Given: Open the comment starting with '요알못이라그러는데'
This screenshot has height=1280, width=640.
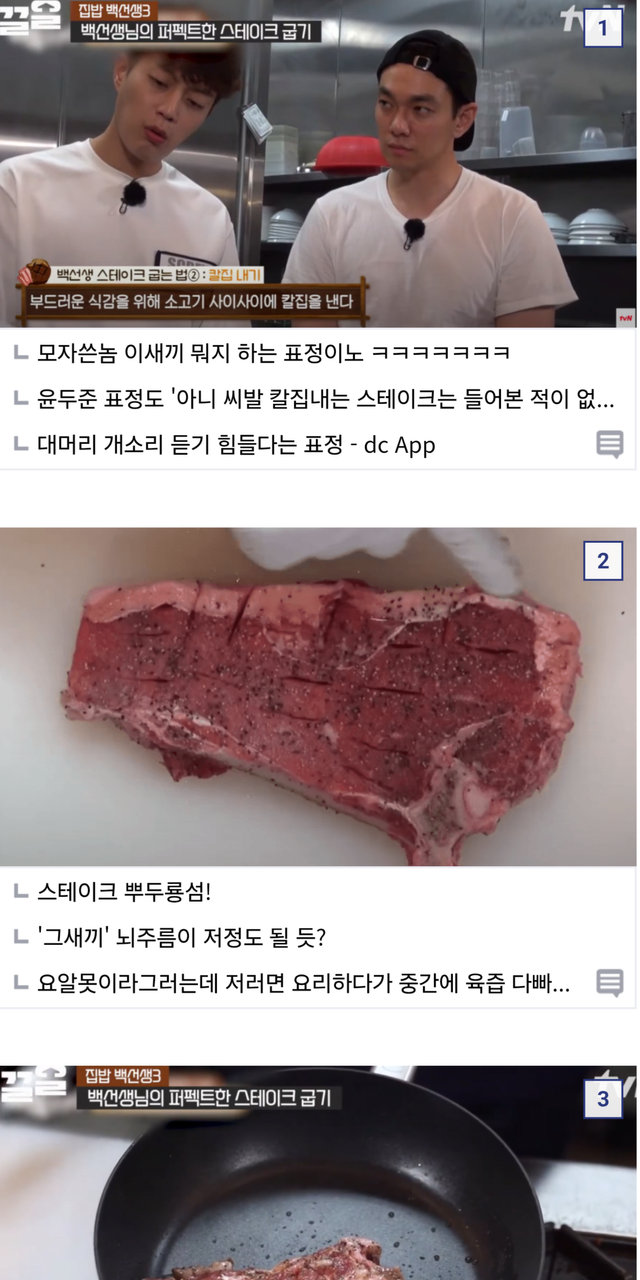Looking at the screenshot, I should click(x=304, y=983).
